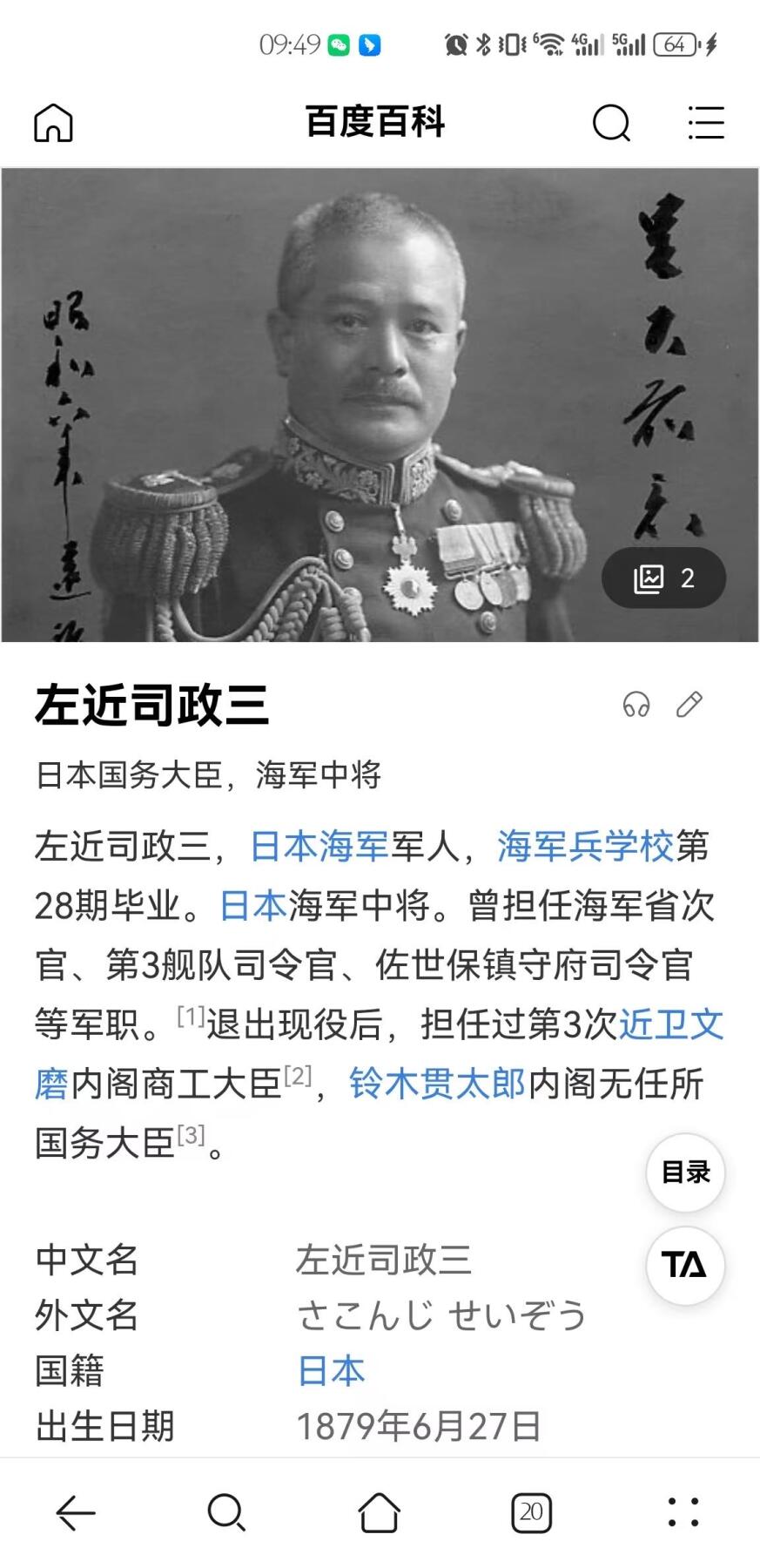Image resolution: width=760 pixels, height=1568 pixels.
Task: Open the 目录 table of contents button
Action: (685, 1173)
